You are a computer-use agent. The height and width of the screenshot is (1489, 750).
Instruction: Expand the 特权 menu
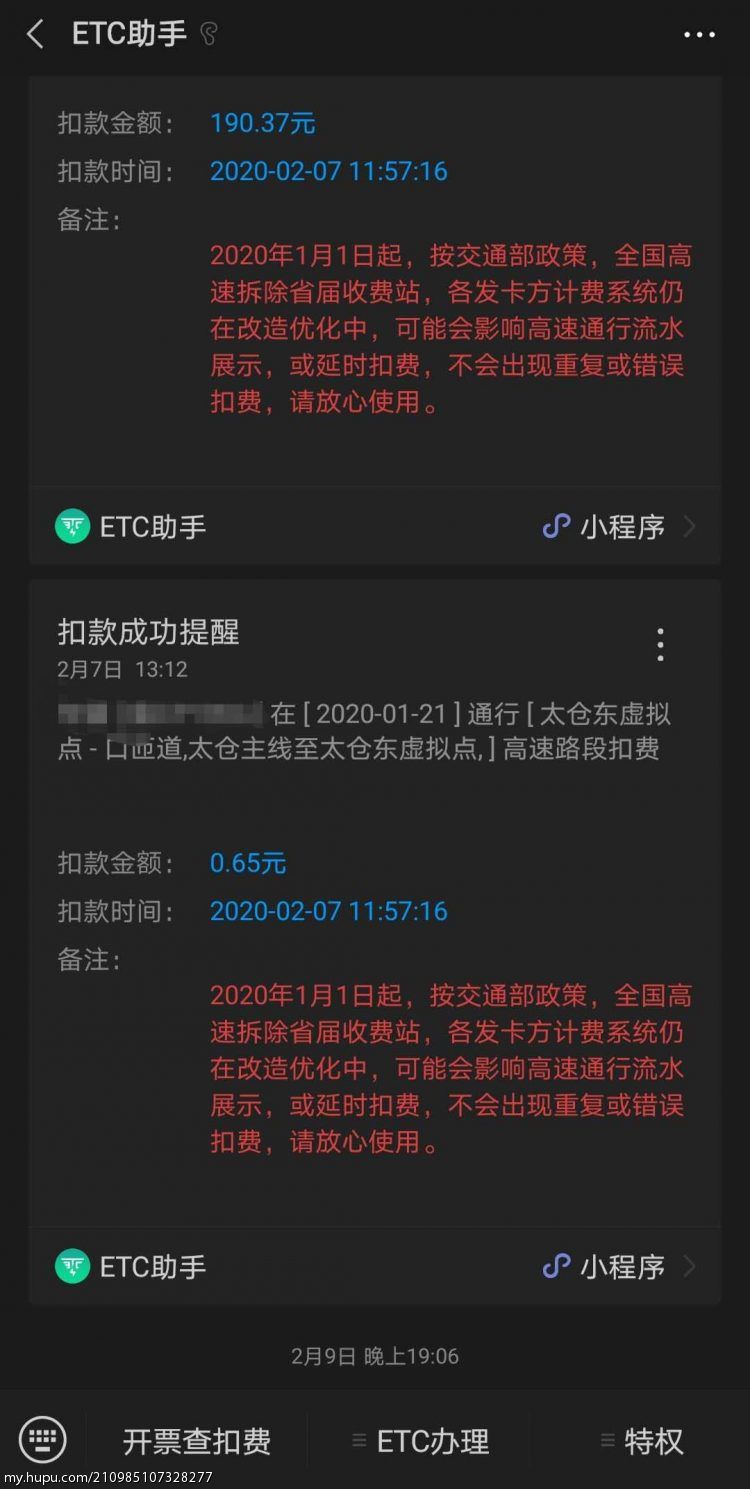click(x=642, y=1441)
